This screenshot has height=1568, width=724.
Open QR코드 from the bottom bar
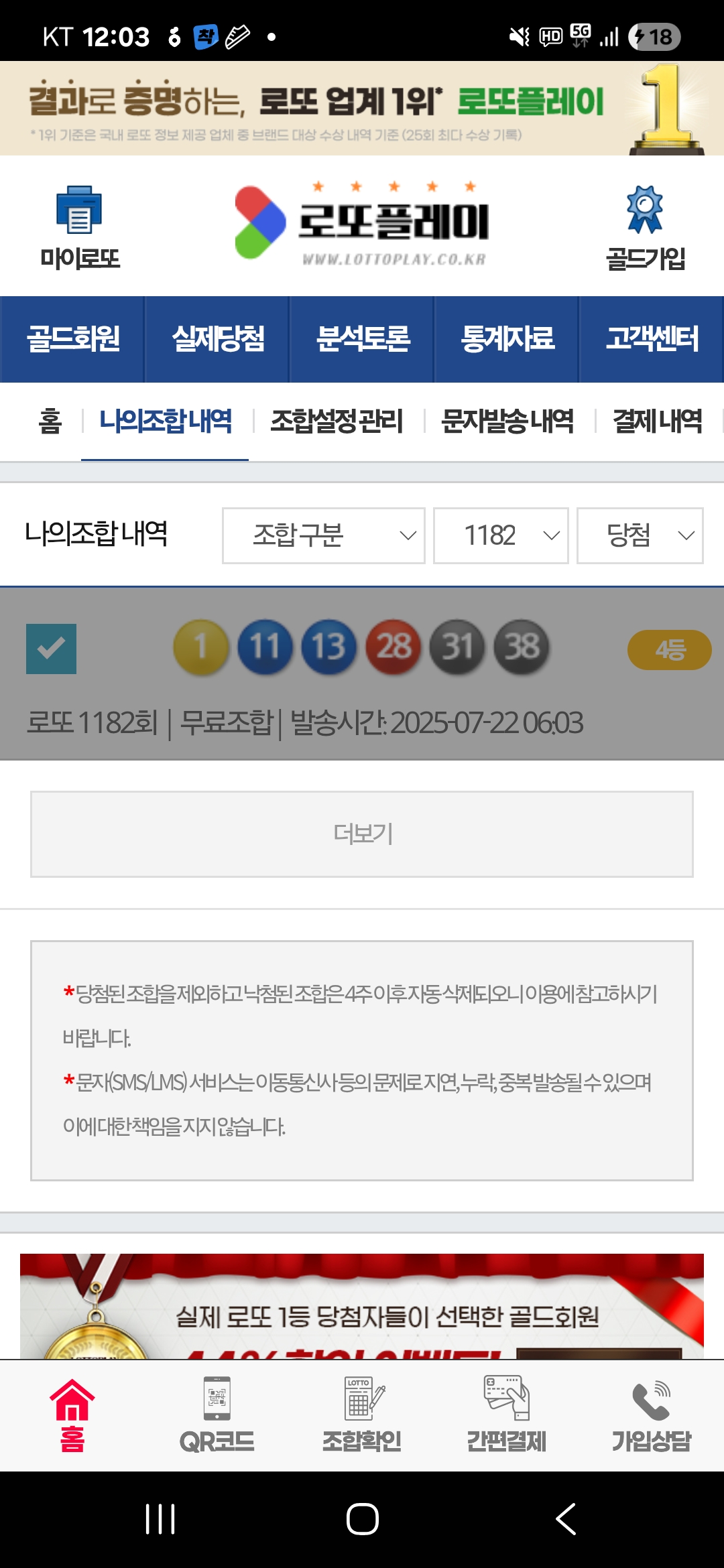tap(217, 1414)
